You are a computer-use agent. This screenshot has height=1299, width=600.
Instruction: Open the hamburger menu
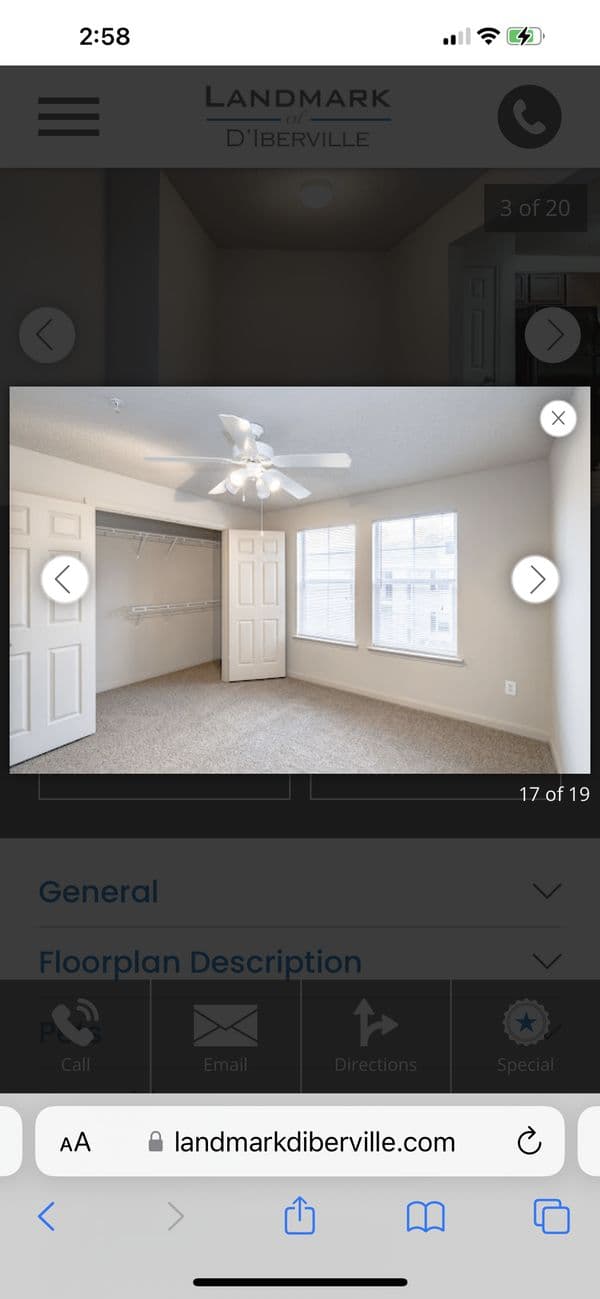[68, 117]
